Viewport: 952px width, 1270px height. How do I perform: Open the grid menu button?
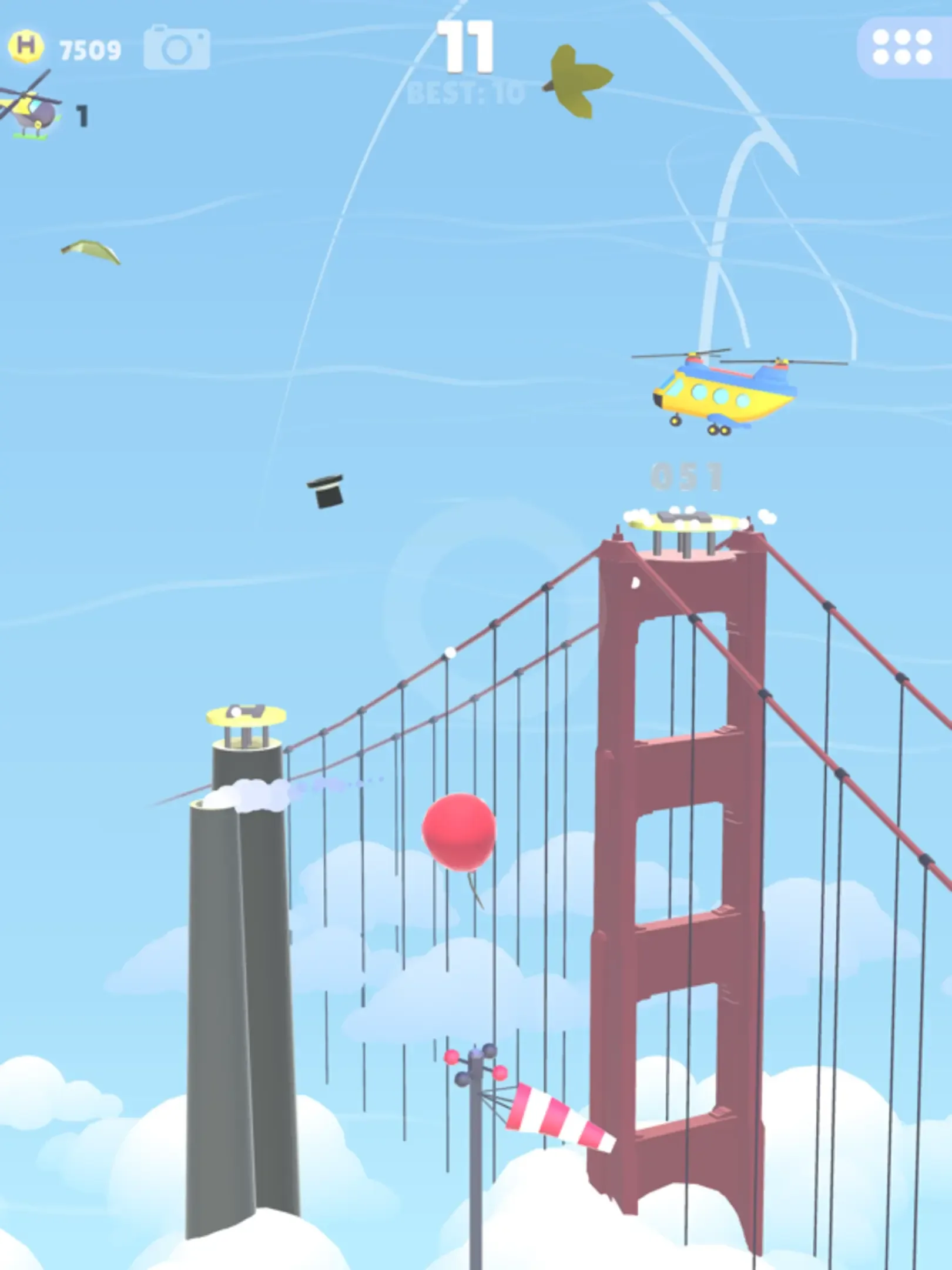pyautogui.click(x=902, y=47)
